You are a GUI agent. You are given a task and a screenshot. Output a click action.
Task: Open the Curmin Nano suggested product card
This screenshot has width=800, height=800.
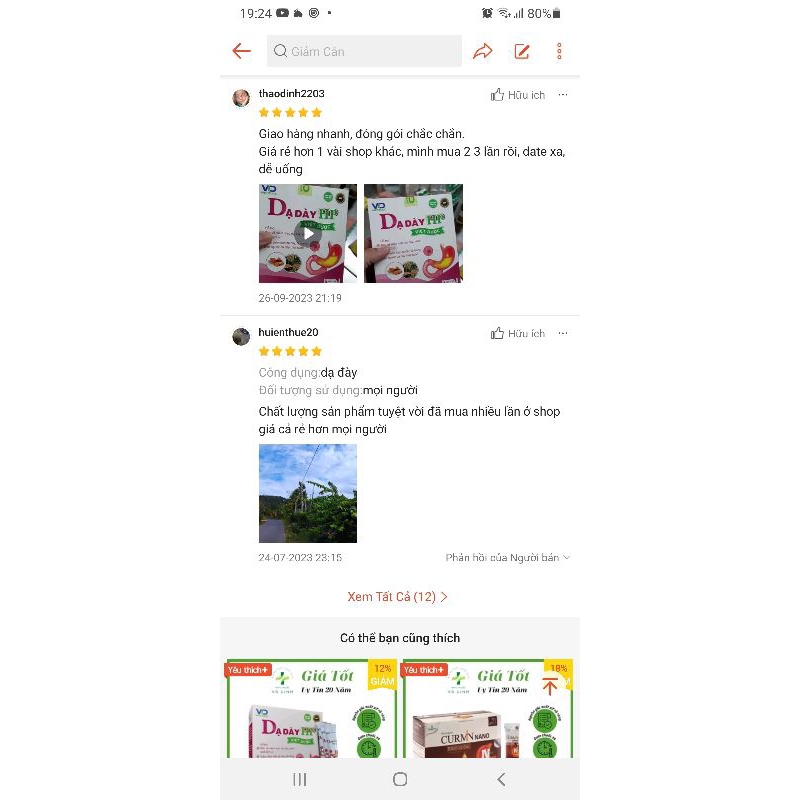485,710
